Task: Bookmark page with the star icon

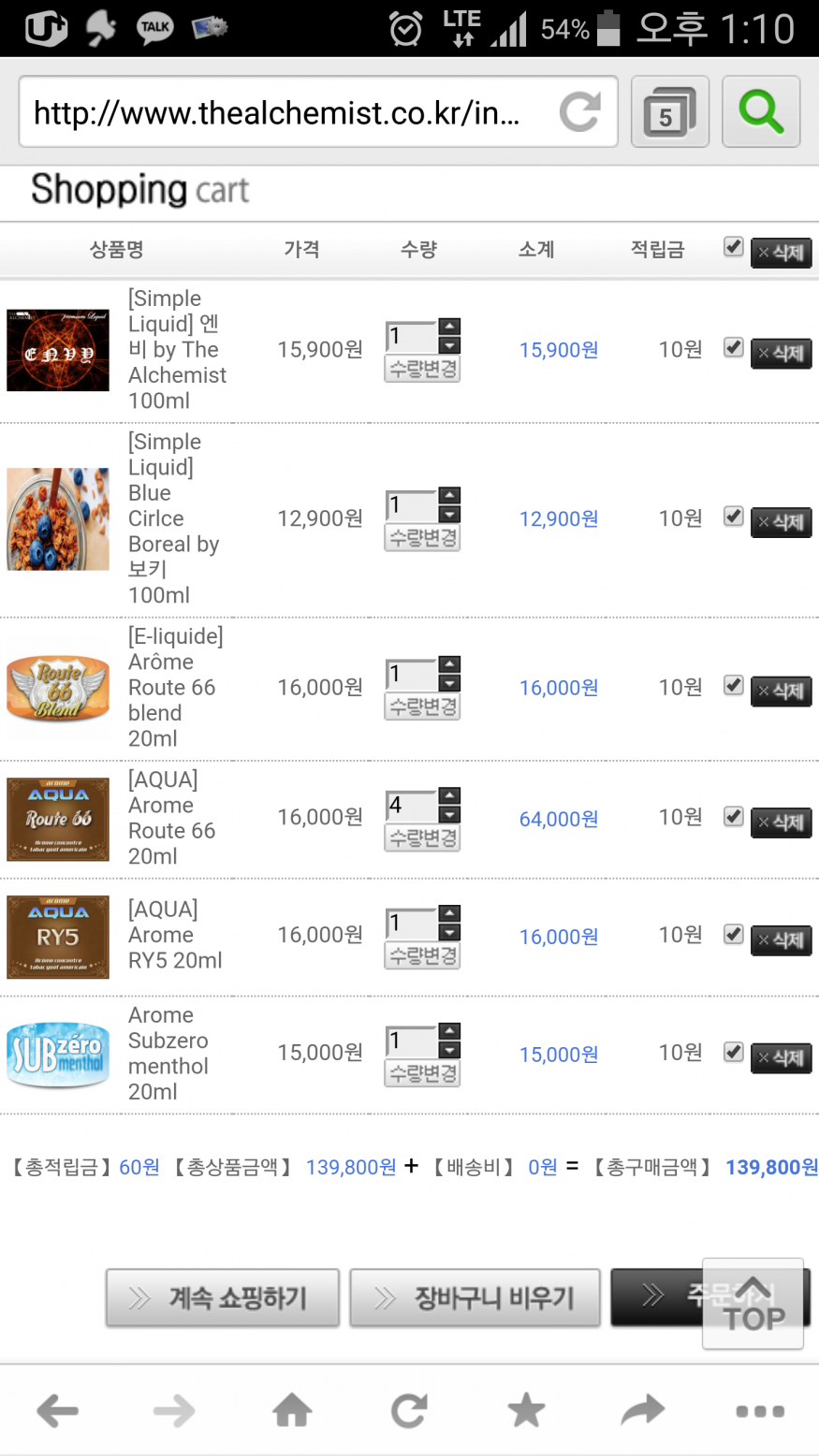Action: pos(526,1410)
